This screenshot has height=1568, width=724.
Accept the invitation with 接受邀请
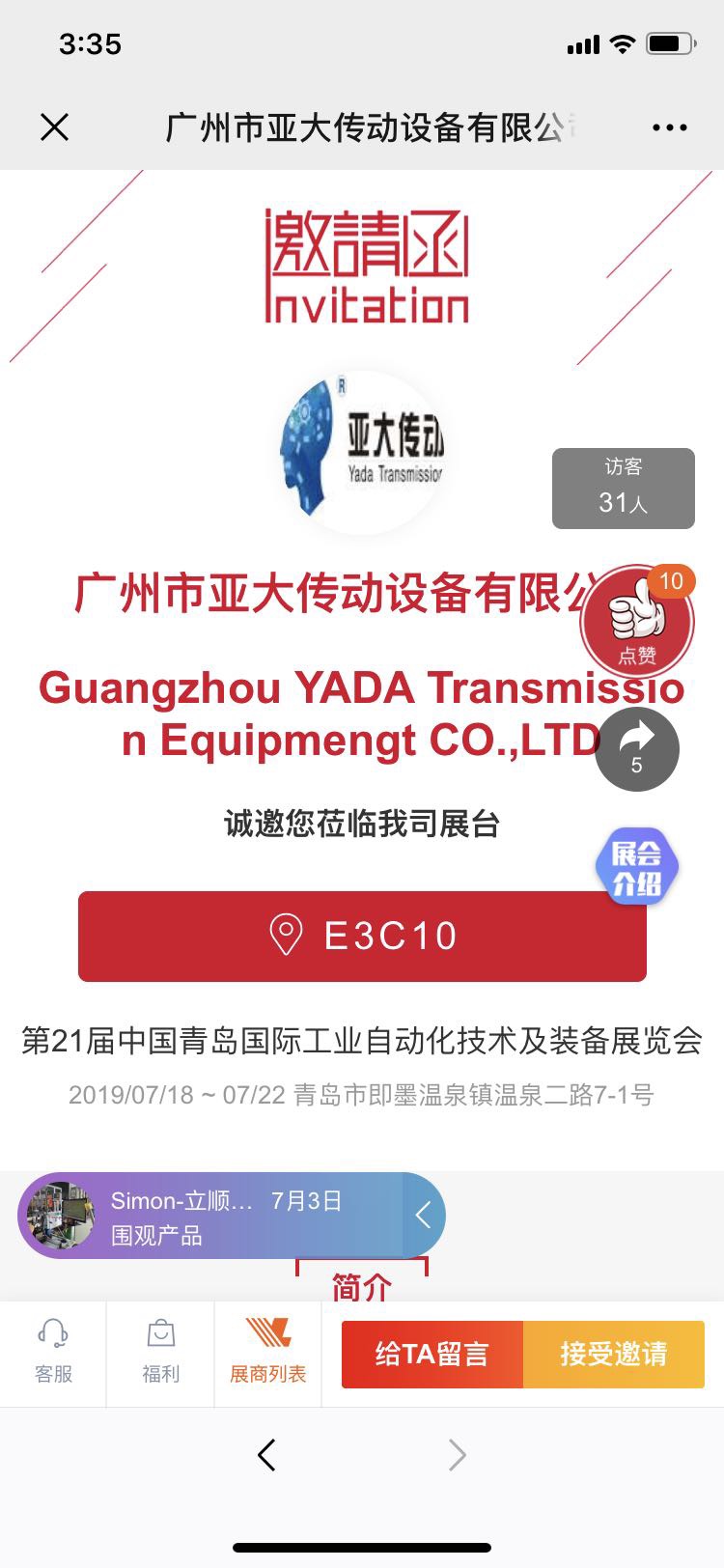(614, 1354)
